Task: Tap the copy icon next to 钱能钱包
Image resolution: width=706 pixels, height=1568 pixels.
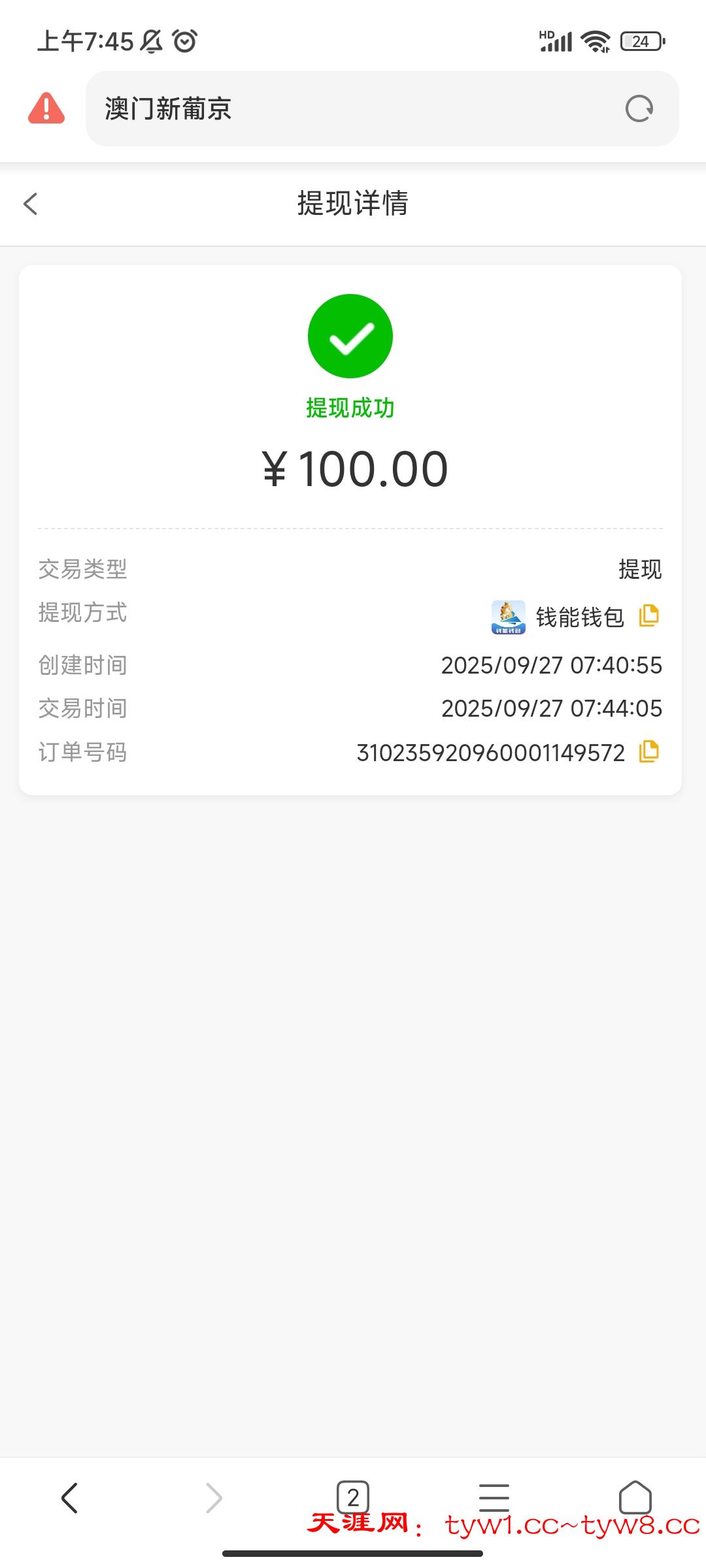Action: tap(649, 615)
